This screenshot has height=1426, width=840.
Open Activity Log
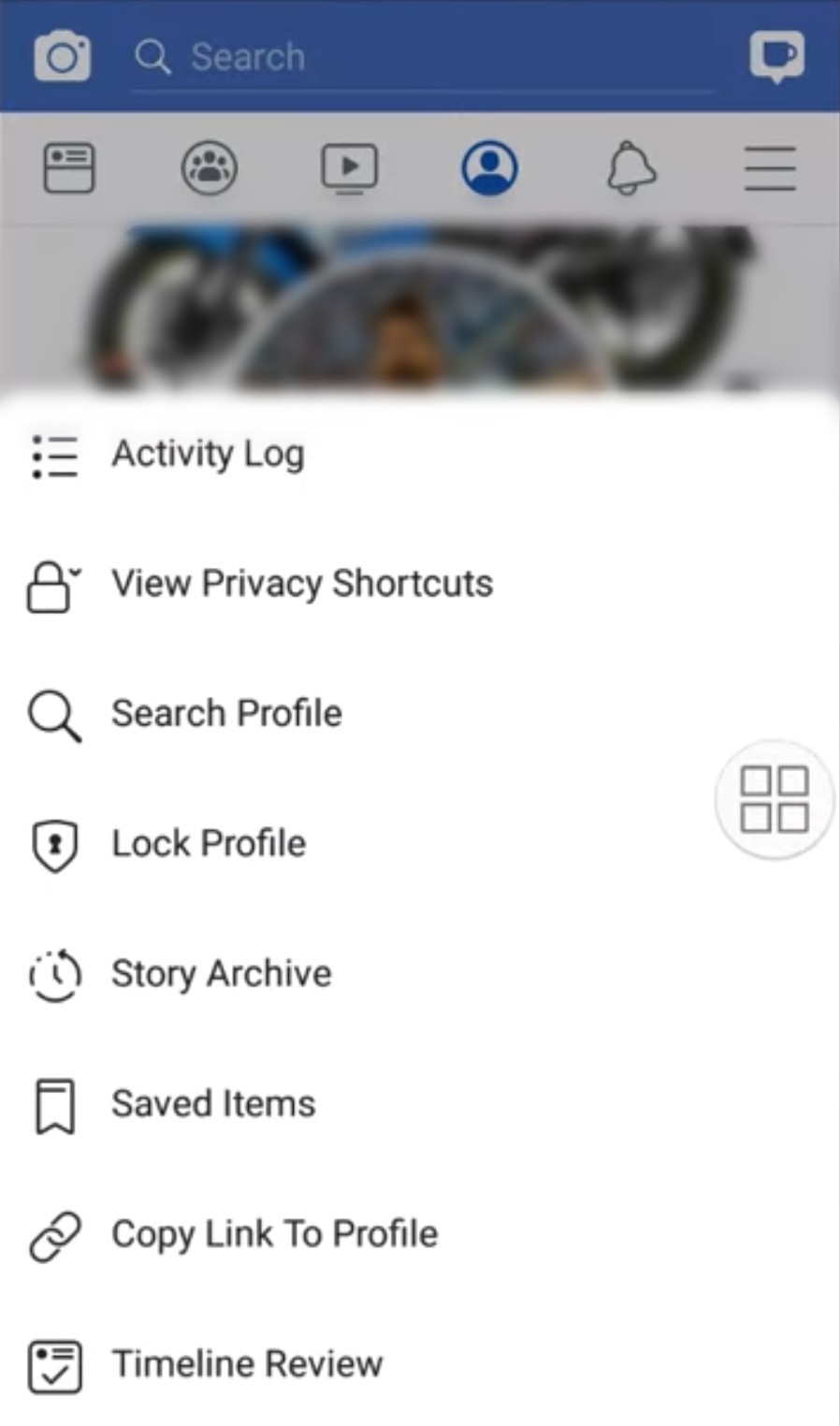(x=208, y=455)
